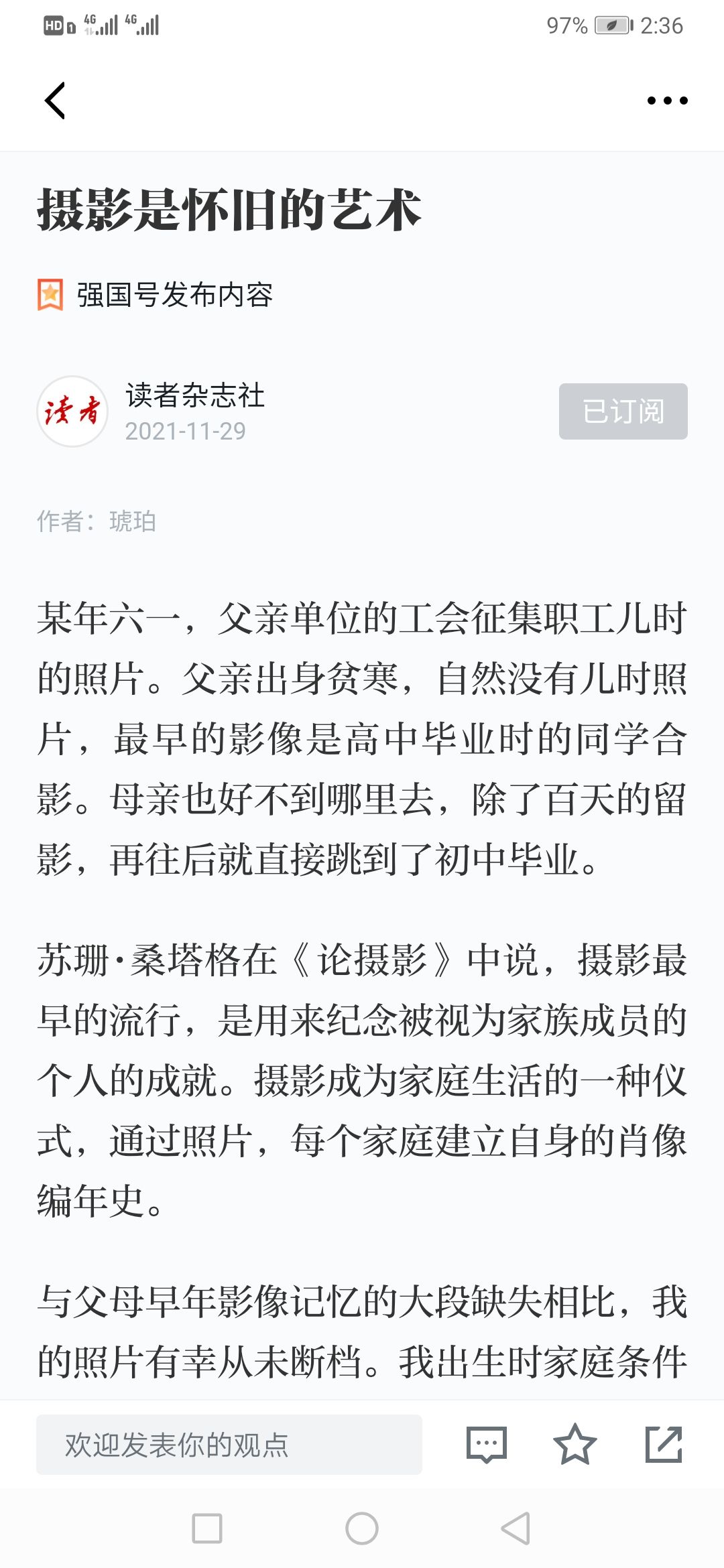Screen dimensions: 724x1568
Task: Tap the system home button
Action: tap(362, 1528)
